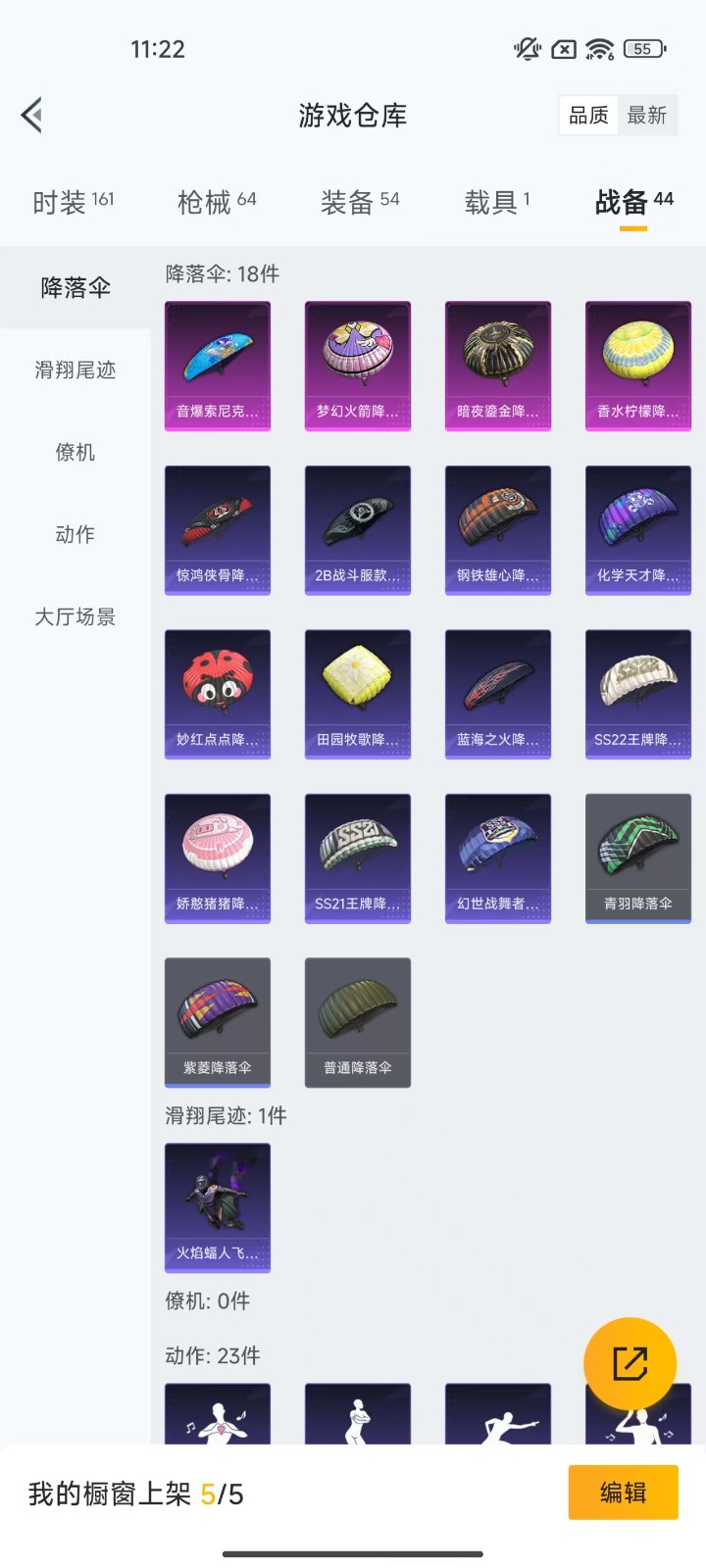Select 大厅场景 in the side menu

76,616
